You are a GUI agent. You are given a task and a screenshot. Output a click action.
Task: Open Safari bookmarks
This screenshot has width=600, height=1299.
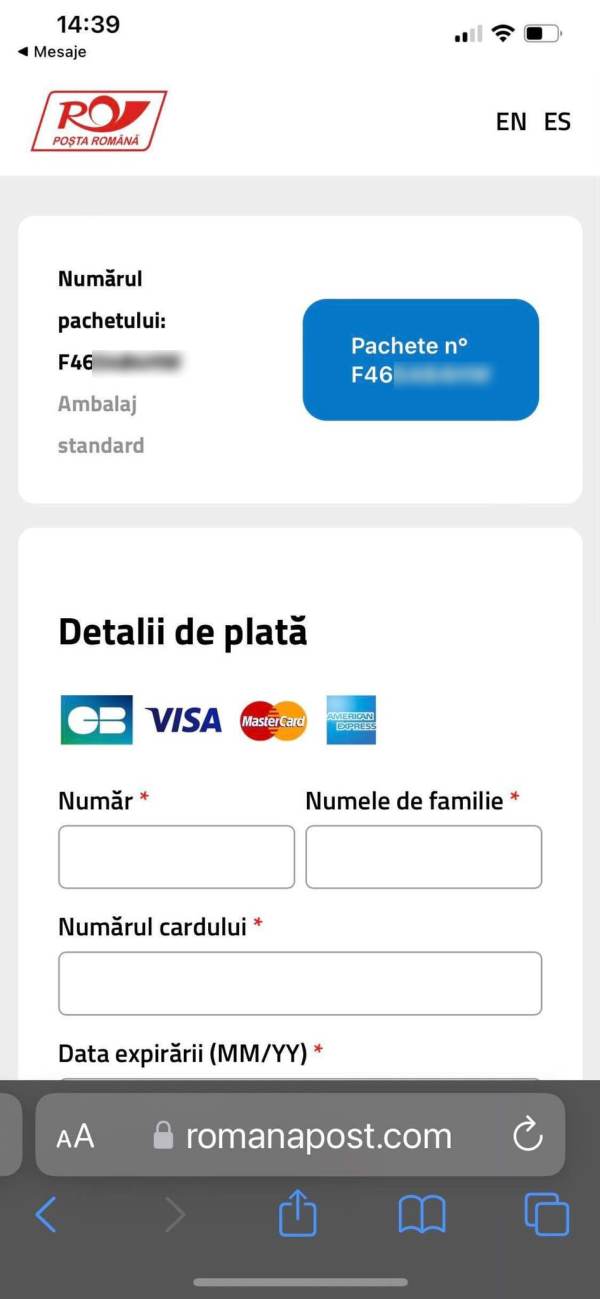422,1215
